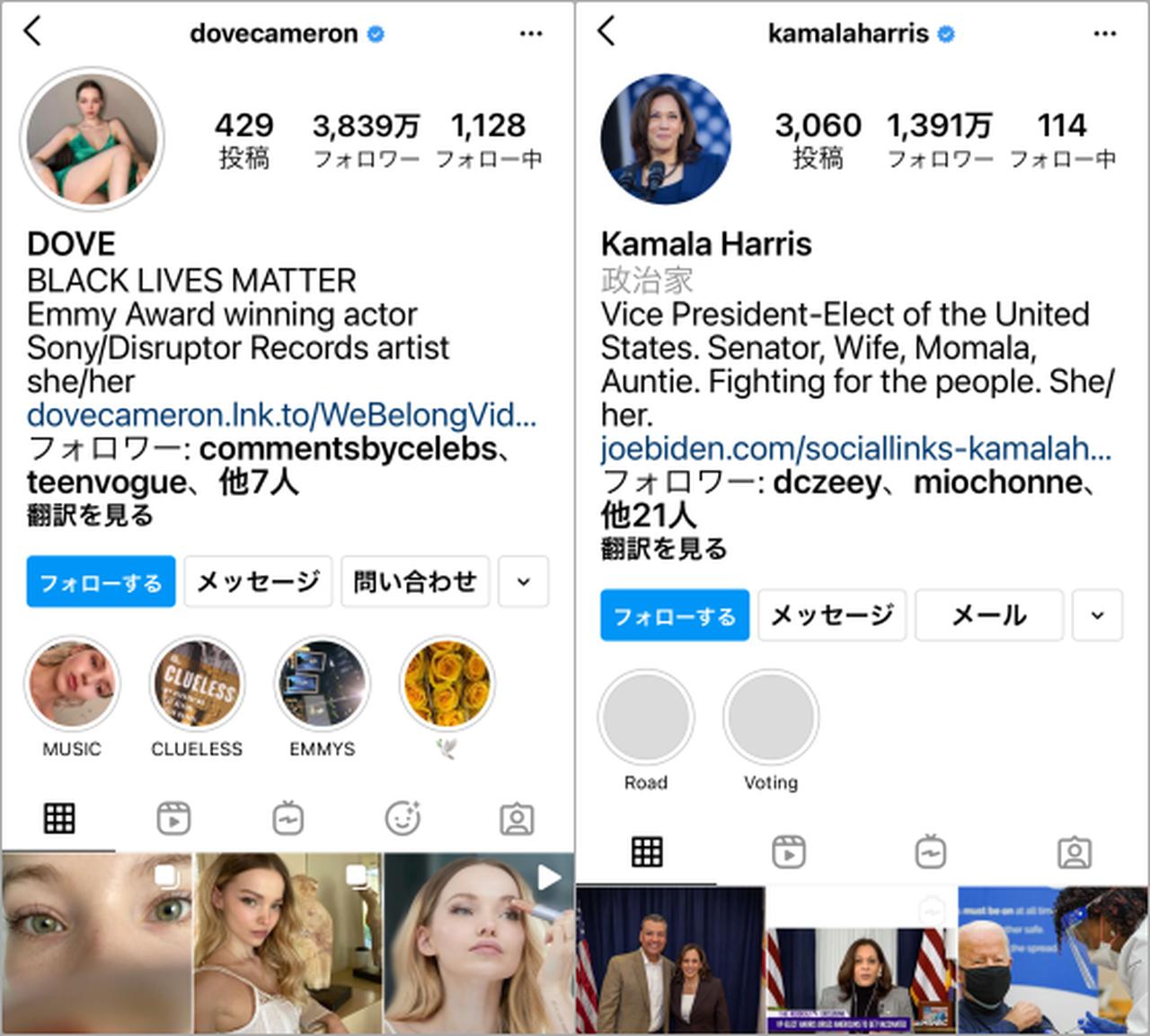Tap メール button on Kamala's profile
Image resolution: width=1150 pixels, height=1036 pixels.
pos(989,615)
